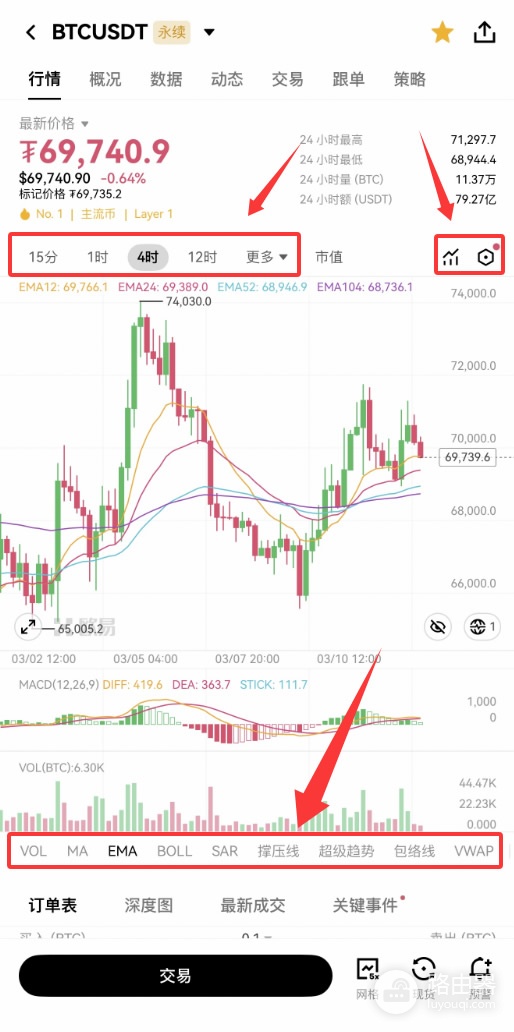Viewport: 514px width, 1032px height.
Task: Enable the 超级趋势 indicator
Action: click(346, 851)
